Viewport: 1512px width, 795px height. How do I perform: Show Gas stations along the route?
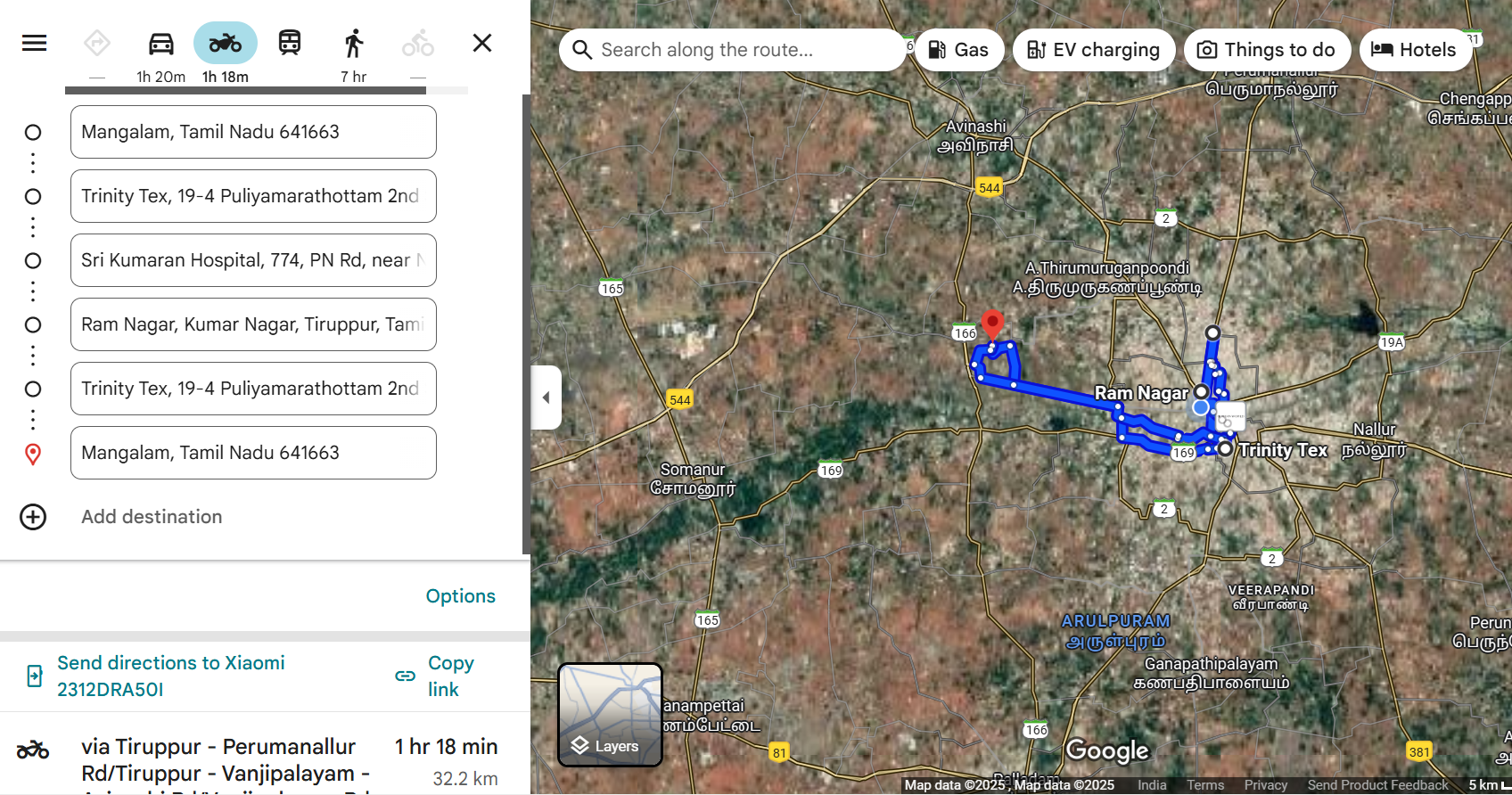coord(959,50)
